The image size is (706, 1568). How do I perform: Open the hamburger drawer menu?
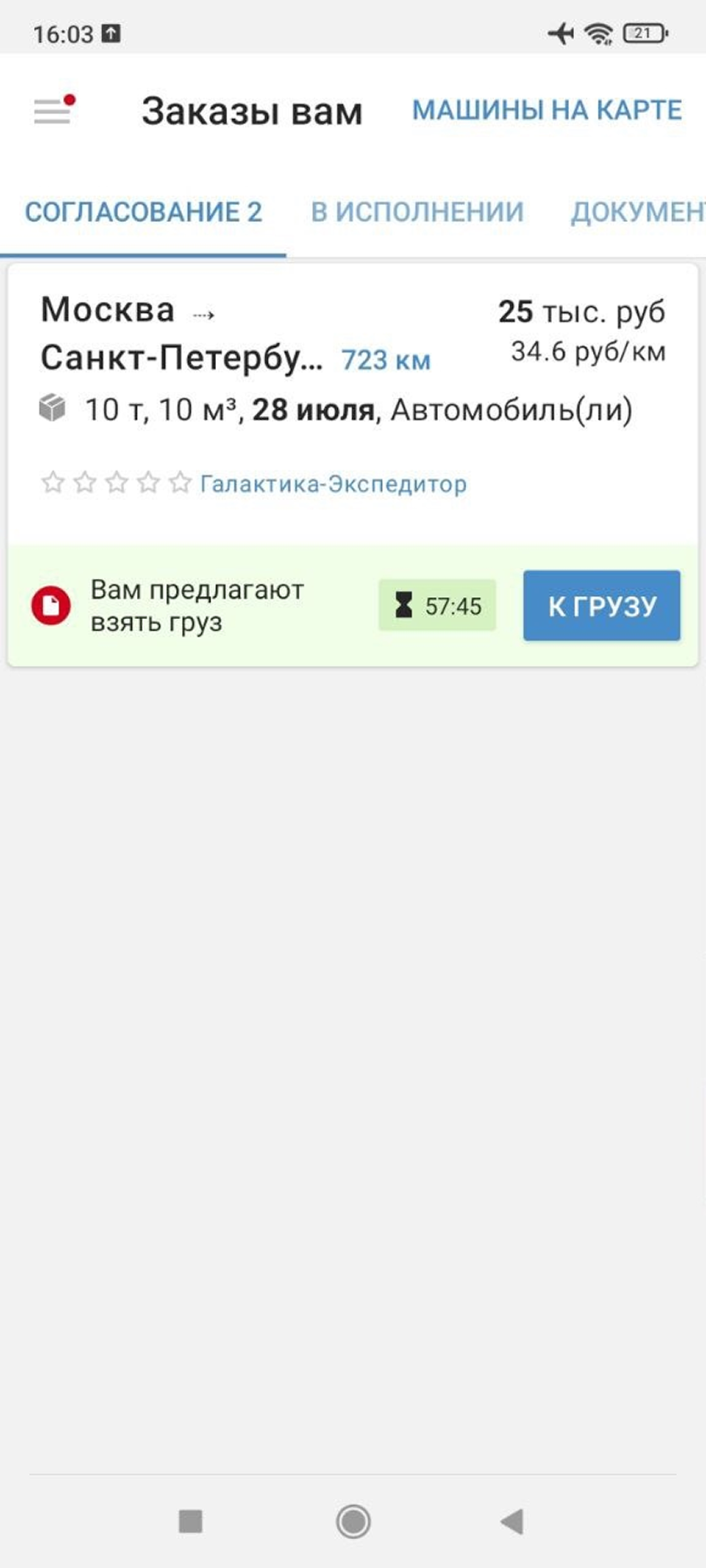(53, 111)
